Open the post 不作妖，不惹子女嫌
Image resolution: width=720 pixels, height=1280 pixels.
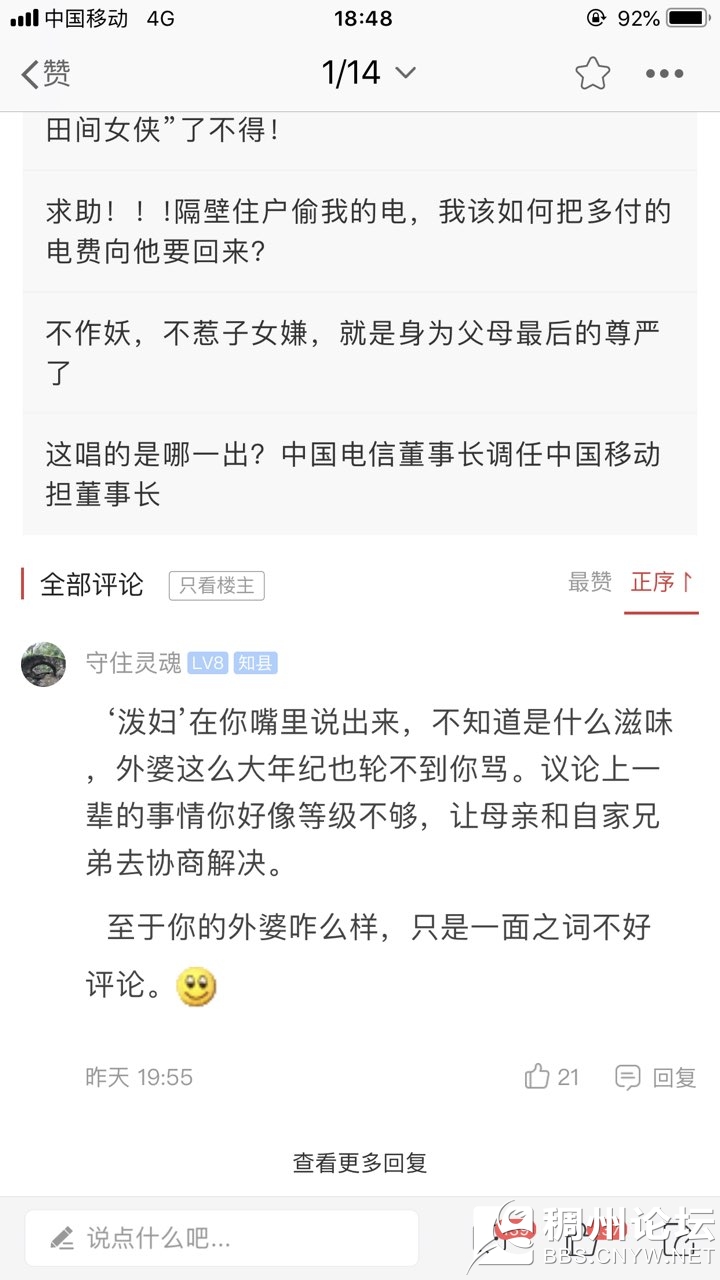pos(352,353)
